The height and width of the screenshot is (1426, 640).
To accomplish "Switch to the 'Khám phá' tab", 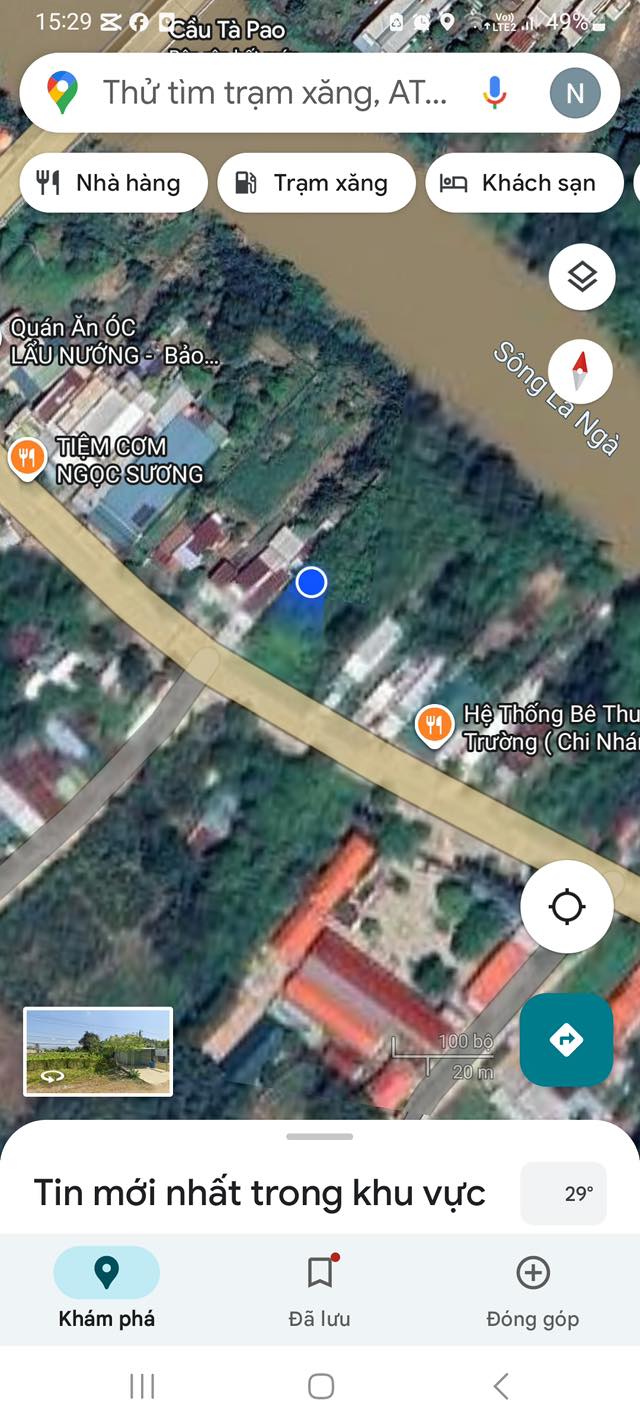I will (106, 1289).
